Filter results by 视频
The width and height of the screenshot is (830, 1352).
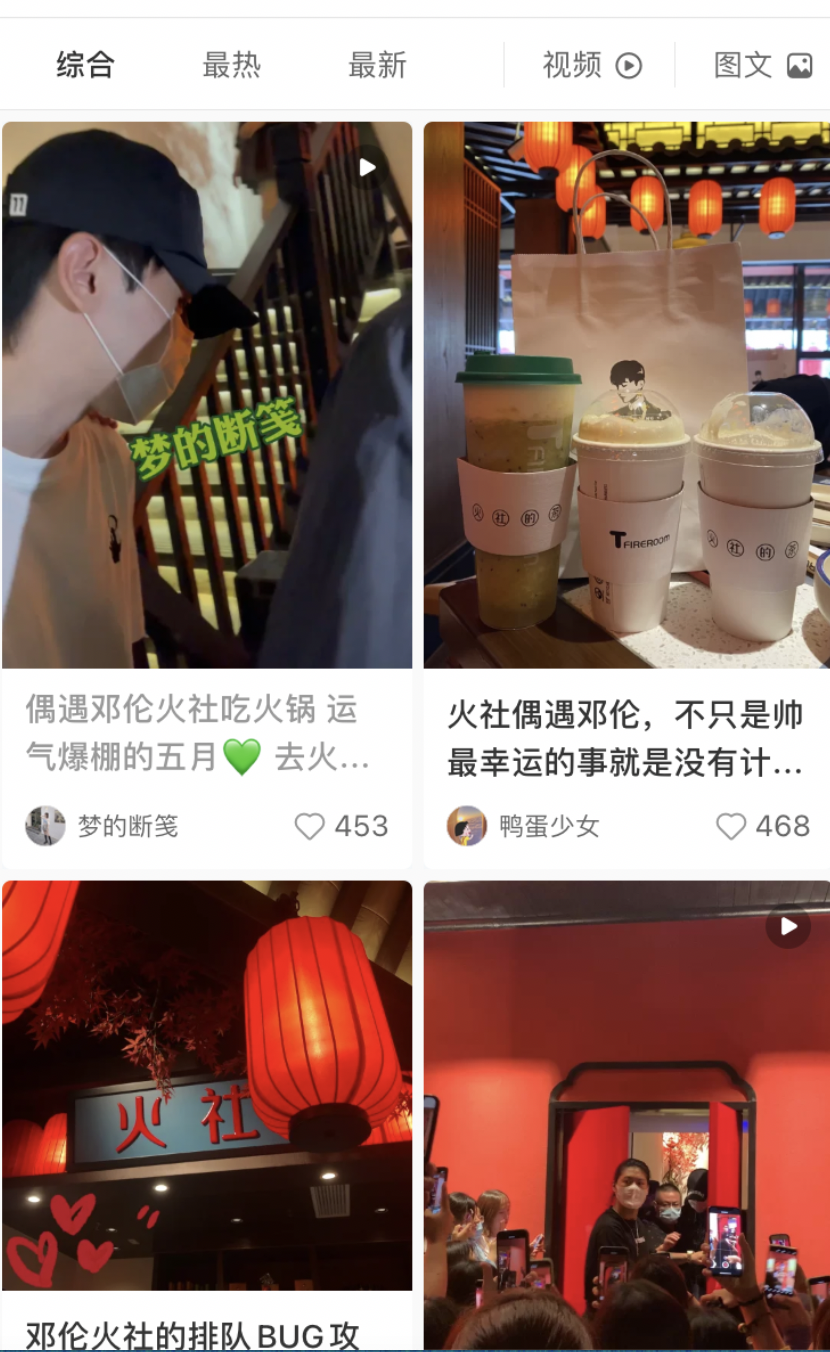tap(591, 66)
